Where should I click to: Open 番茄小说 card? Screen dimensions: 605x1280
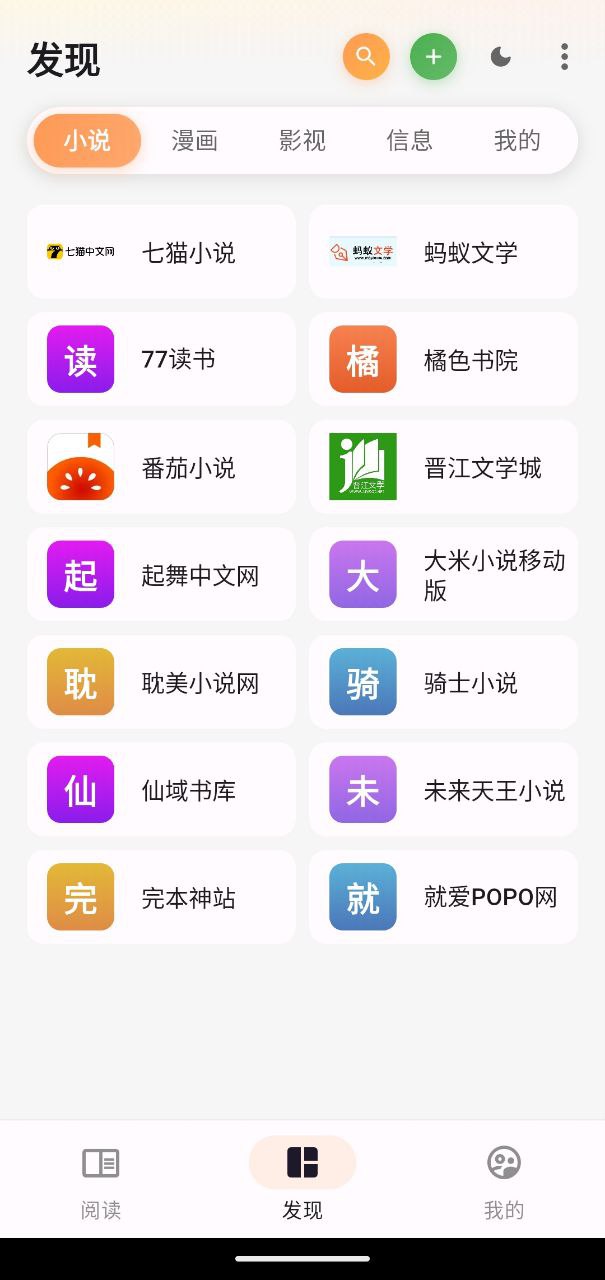tap(161, 467)
